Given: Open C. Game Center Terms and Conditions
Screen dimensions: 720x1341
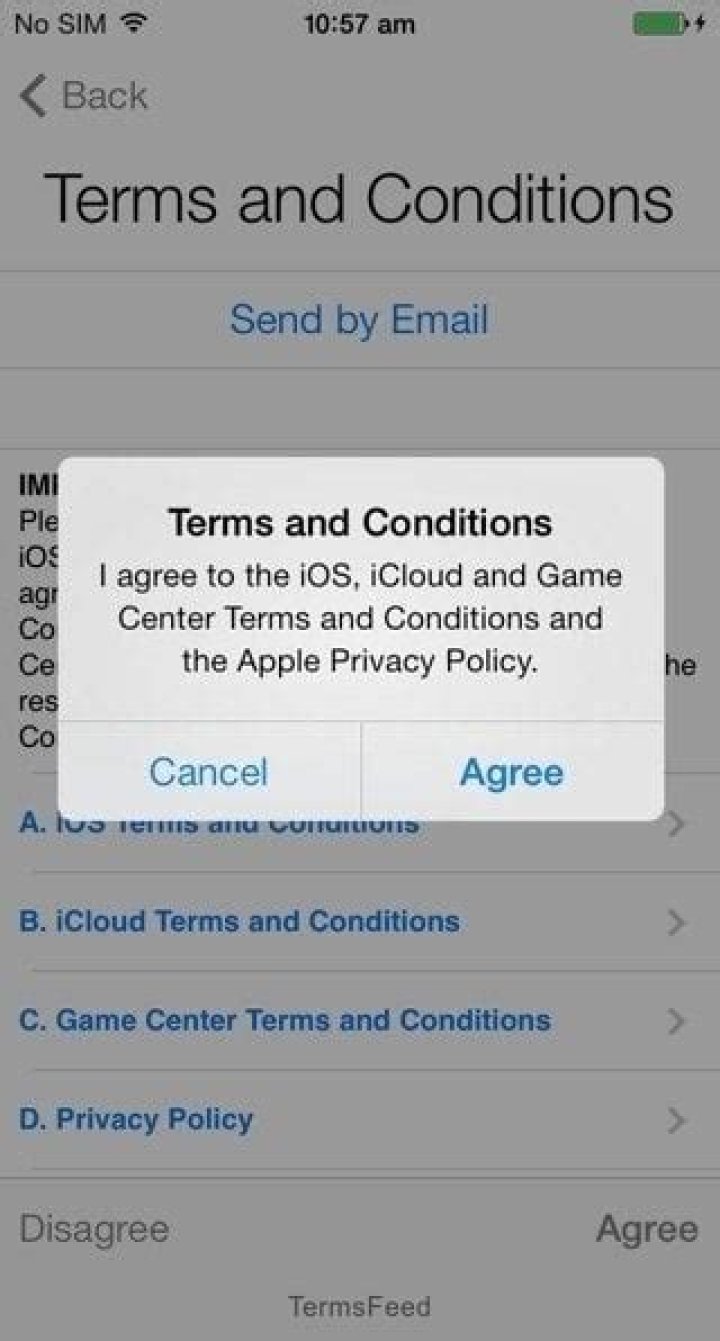Looking at the screenshot, I should (285, 1020).
